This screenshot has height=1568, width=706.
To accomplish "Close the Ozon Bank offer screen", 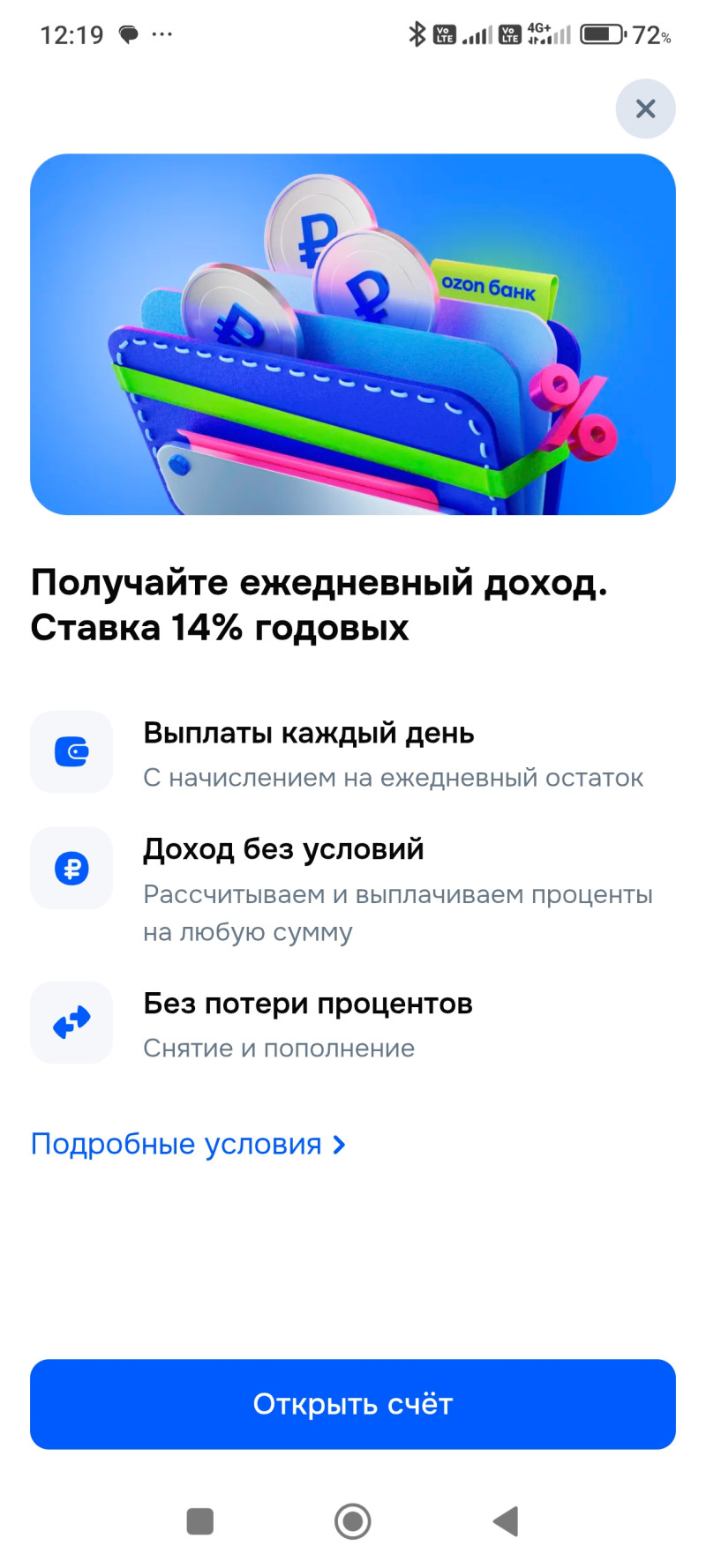I will [x=645, y=109].
